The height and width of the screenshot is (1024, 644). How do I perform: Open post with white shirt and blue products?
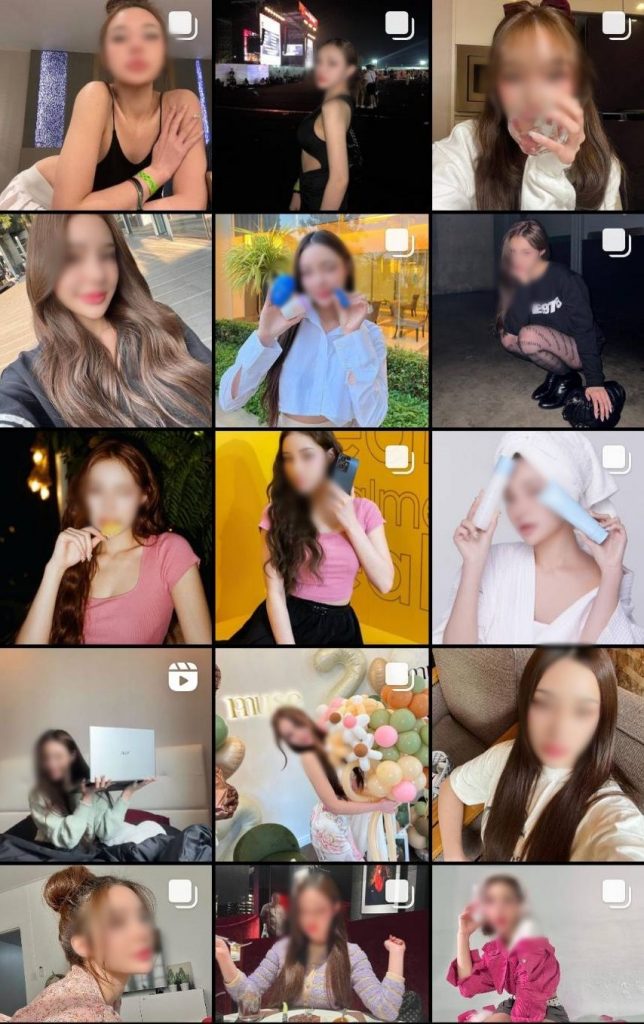(x=322, y=320)
